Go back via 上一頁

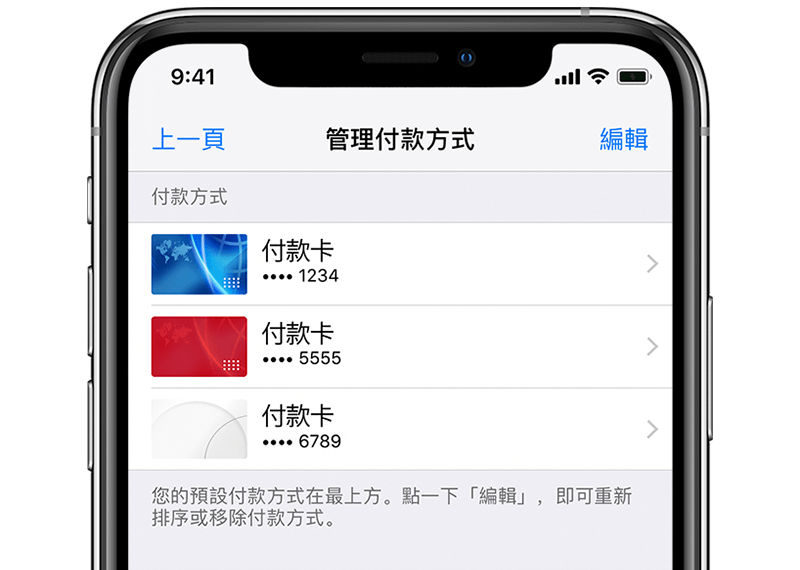point(188,139)
